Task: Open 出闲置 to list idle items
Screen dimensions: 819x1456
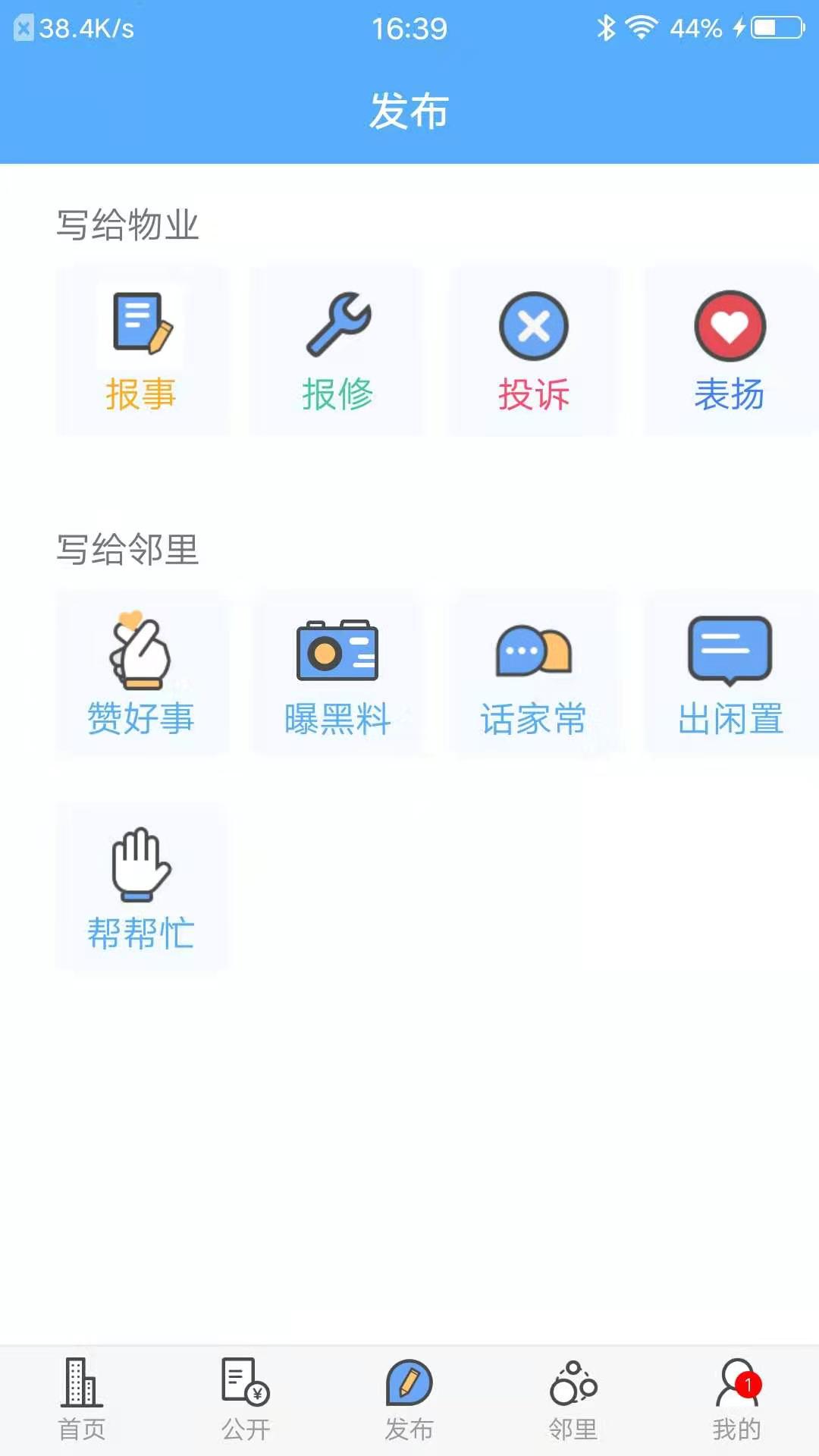Action: coord(730,675)
